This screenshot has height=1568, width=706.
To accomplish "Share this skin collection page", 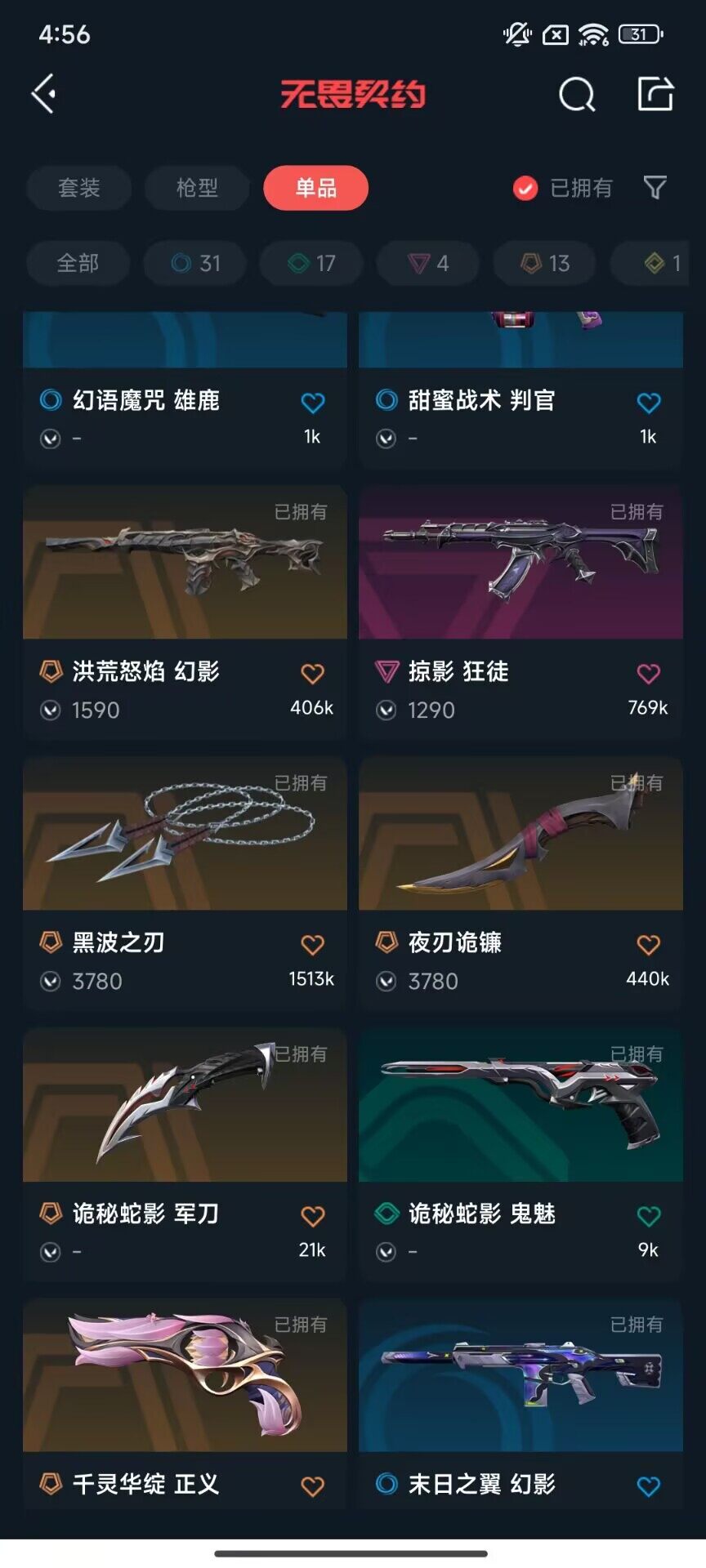I will point(655,94).
